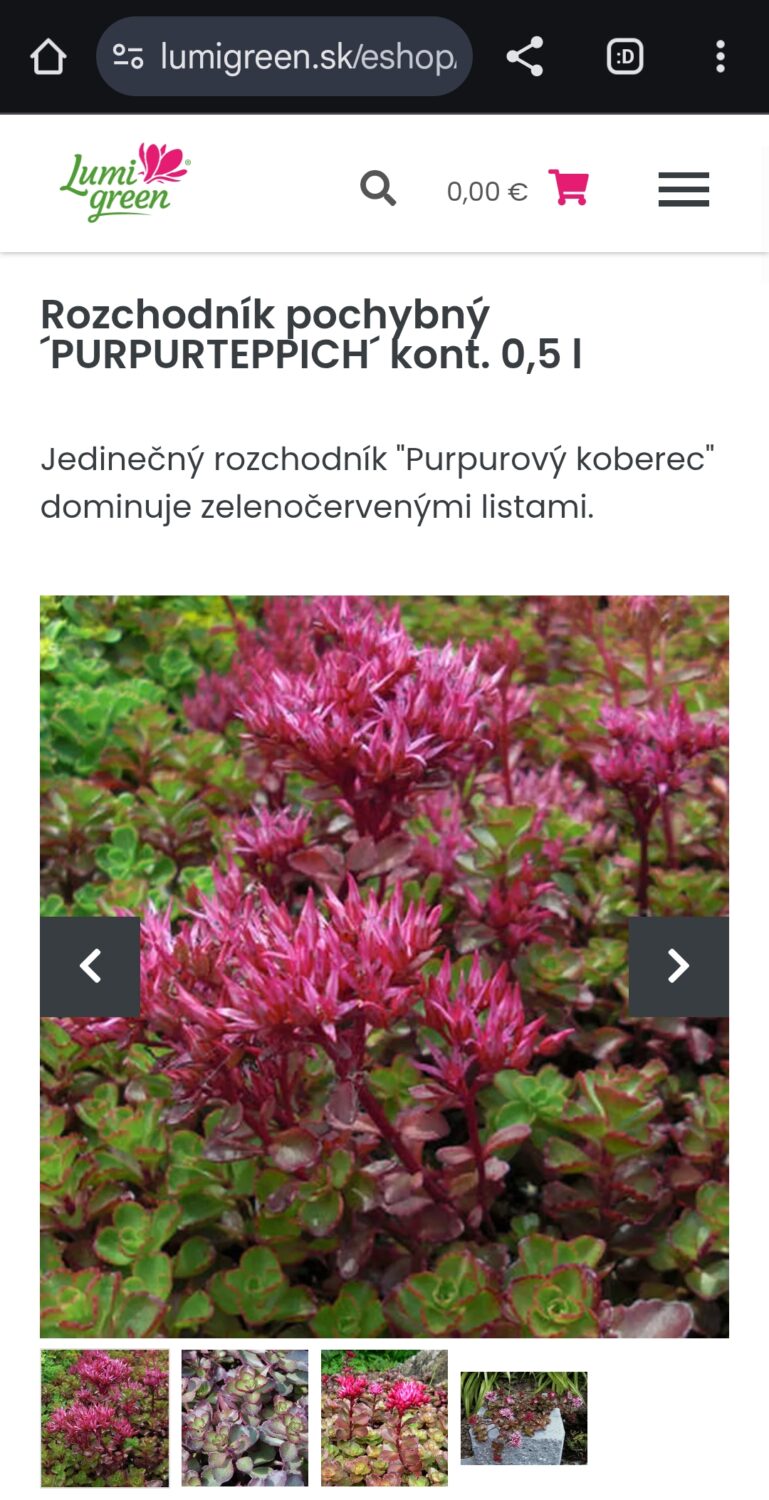The image size is (769, 1500).
Task: Select the first thumbnail with pink blooms
Action: (x=105, y=1418)
